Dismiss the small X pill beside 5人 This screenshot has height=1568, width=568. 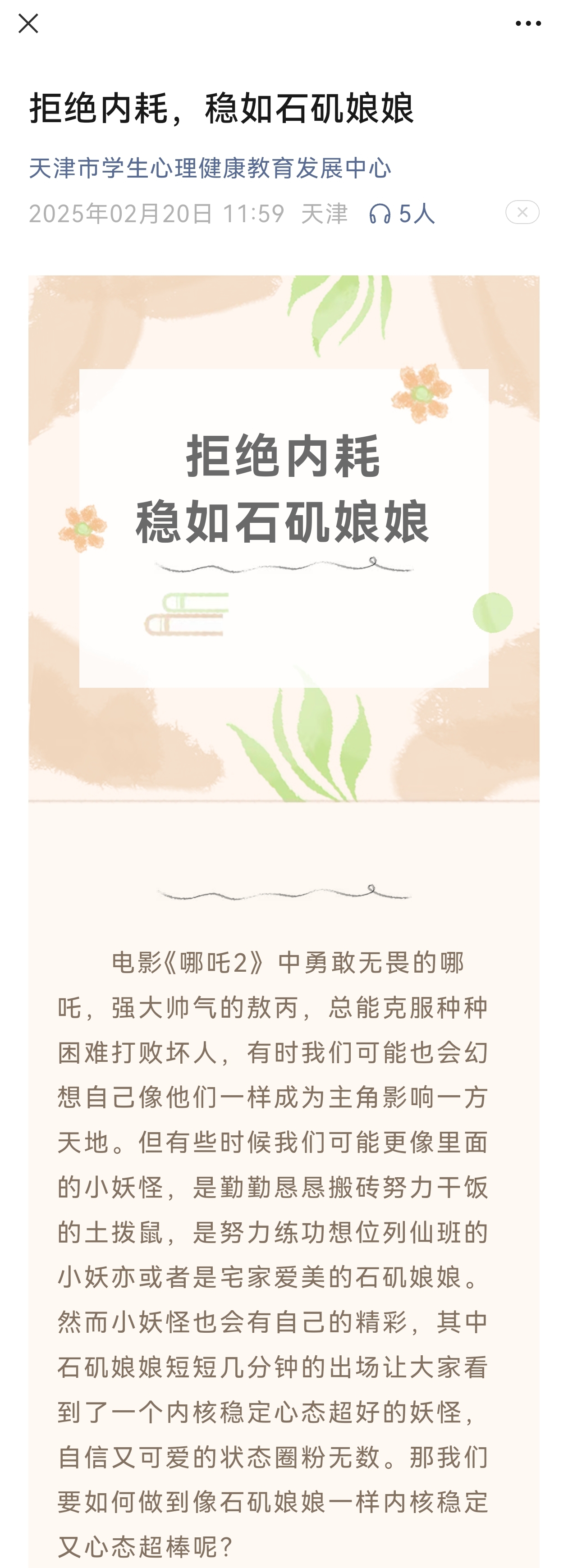[522, 212]
